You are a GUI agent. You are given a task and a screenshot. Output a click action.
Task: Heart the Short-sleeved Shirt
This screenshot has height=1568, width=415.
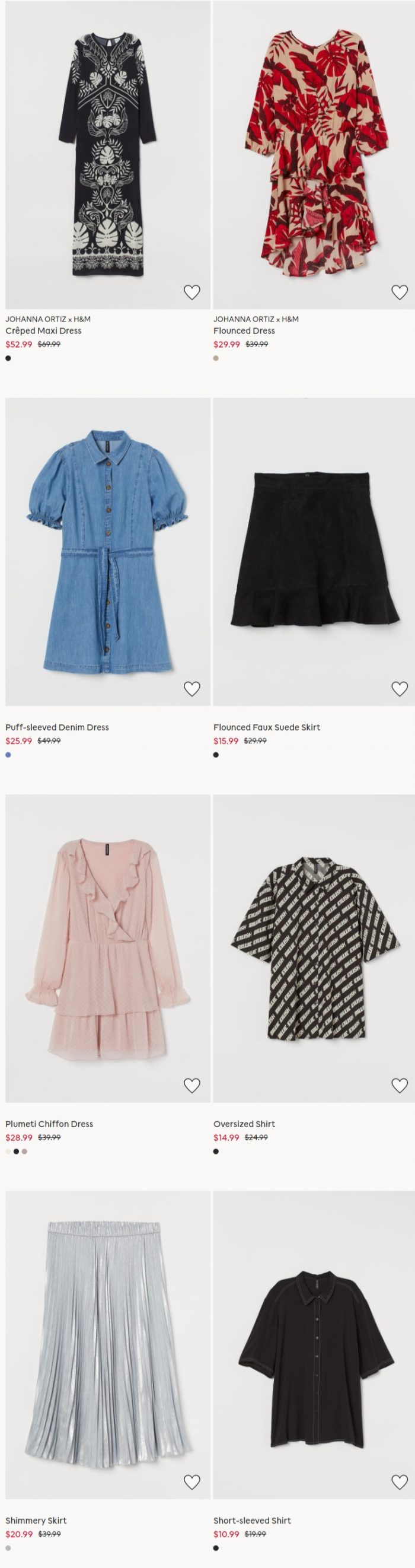[399, 1481]
